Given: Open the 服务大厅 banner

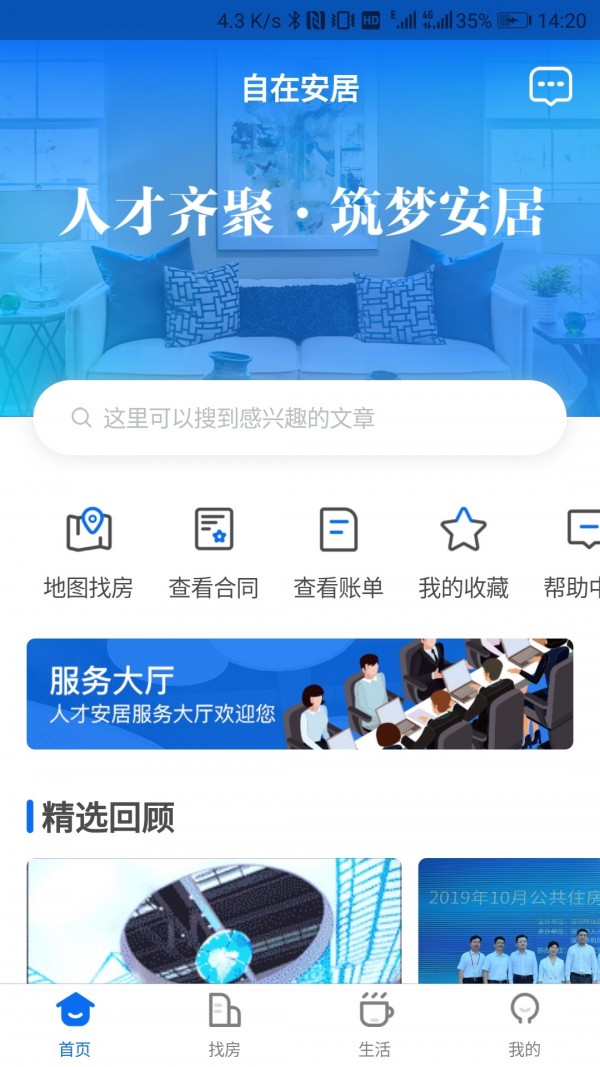Looking at the screenshot, I should 300,694.
